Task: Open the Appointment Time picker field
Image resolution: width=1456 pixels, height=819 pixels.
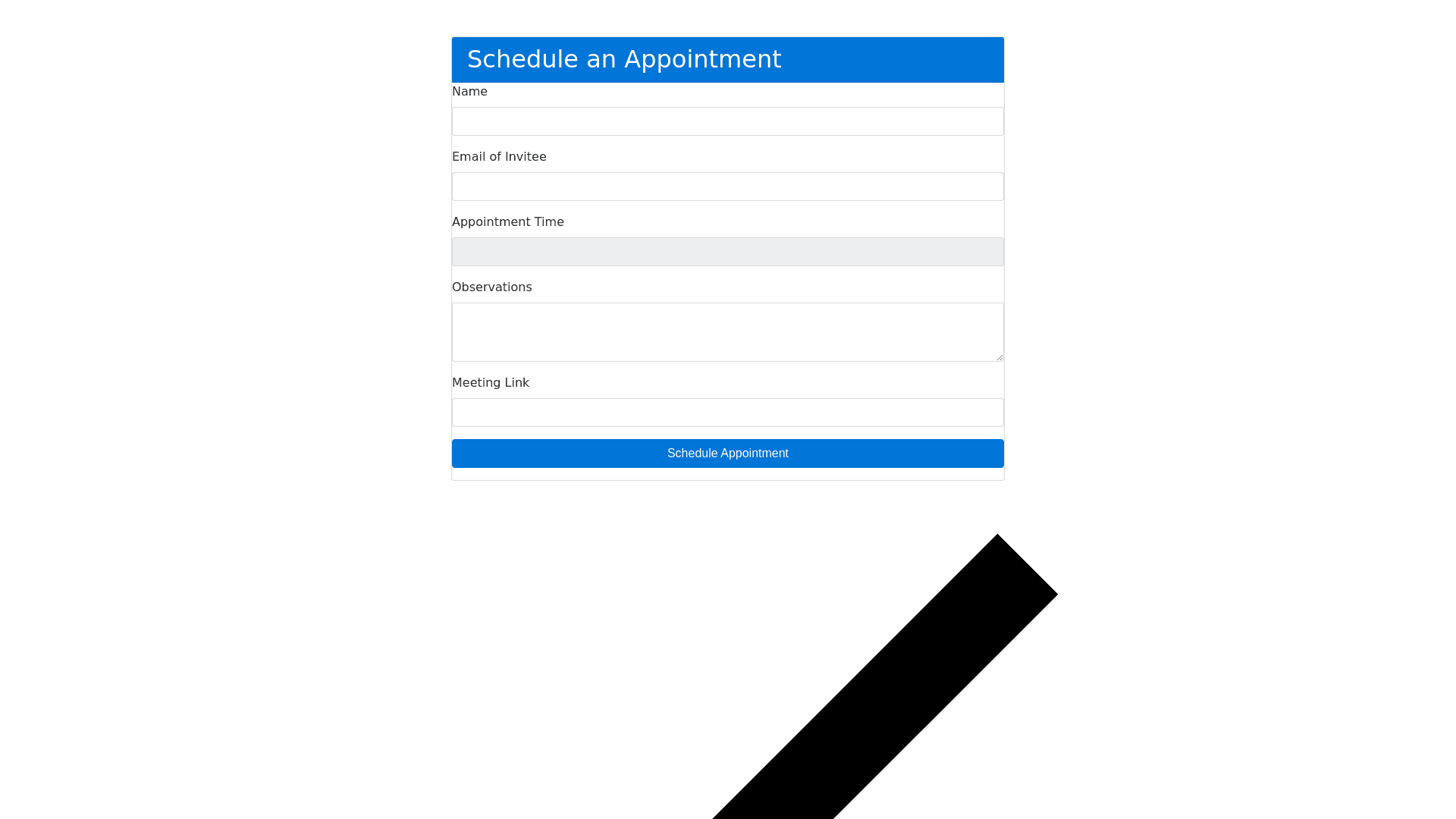Action: tap(727, 252)
